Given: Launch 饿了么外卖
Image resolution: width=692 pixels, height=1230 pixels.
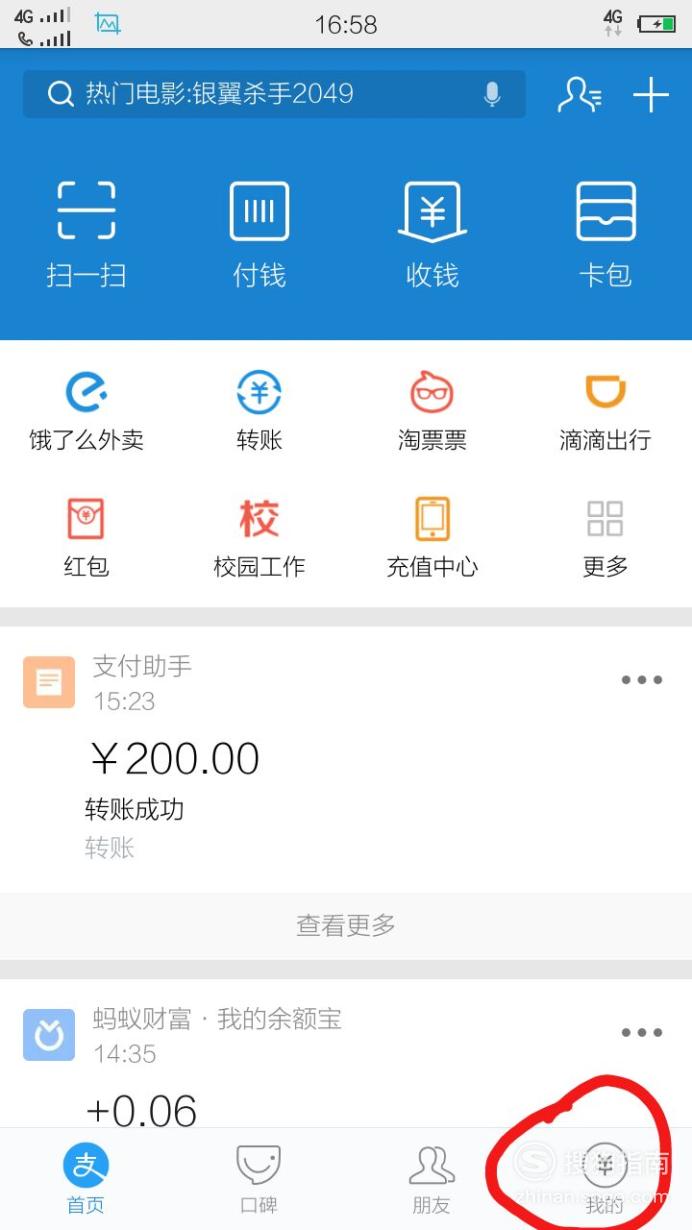Looking at the screenshot, I should coord(86,410).
